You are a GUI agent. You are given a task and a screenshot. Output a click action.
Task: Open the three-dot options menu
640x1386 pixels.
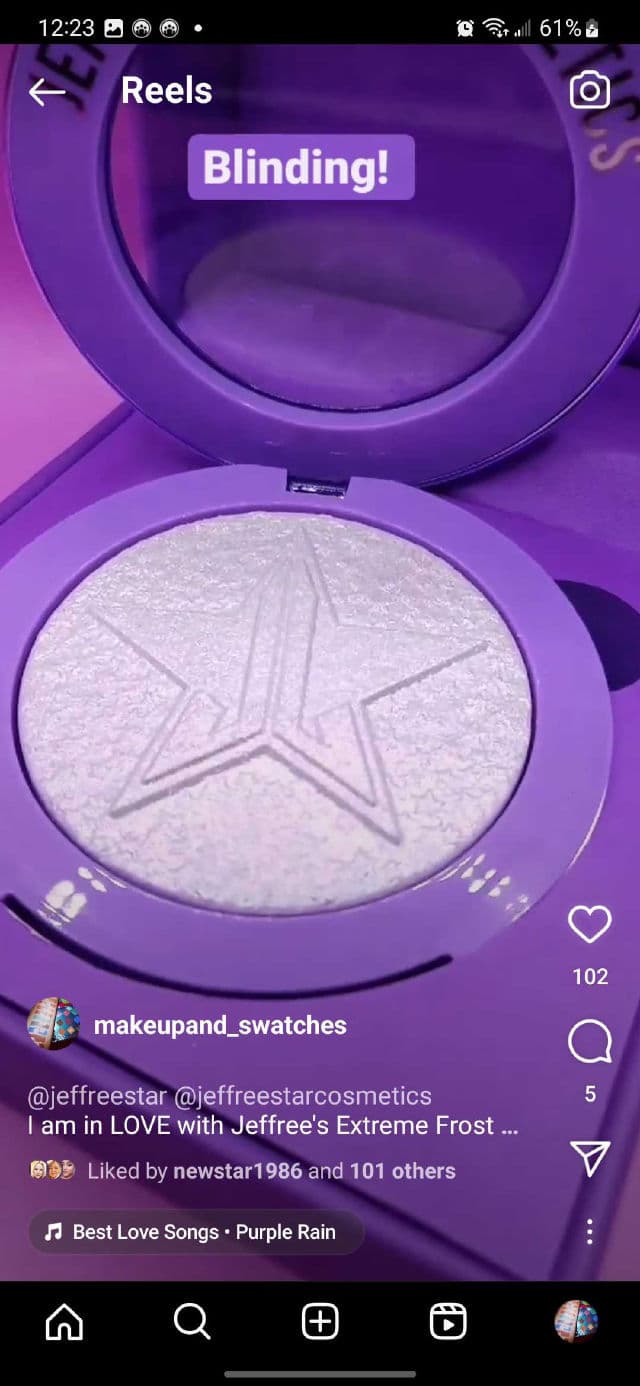[x=589, y=1231]
